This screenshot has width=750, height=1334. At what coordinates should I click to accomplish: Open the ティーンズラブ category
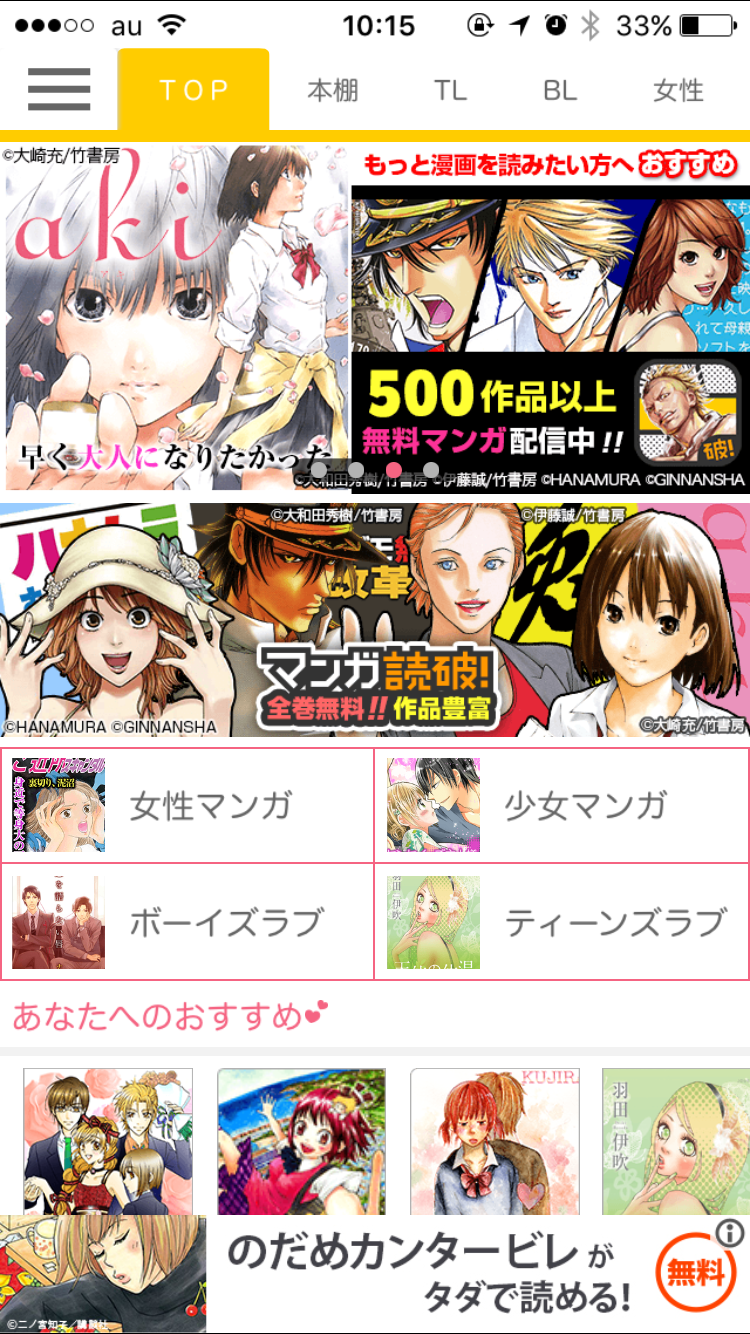562,922
